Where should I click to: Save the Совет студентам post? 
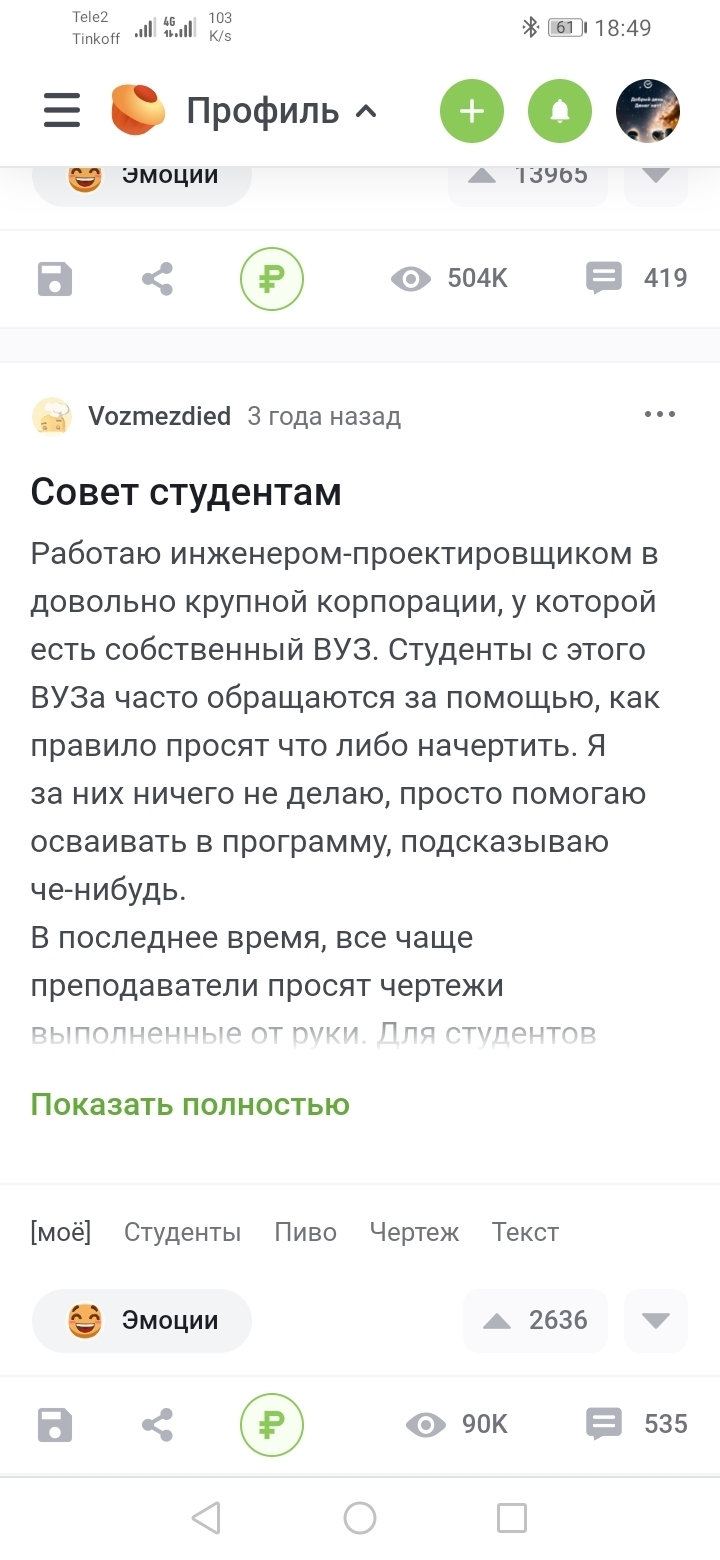pyautogui.click(x=55, y=1424)
